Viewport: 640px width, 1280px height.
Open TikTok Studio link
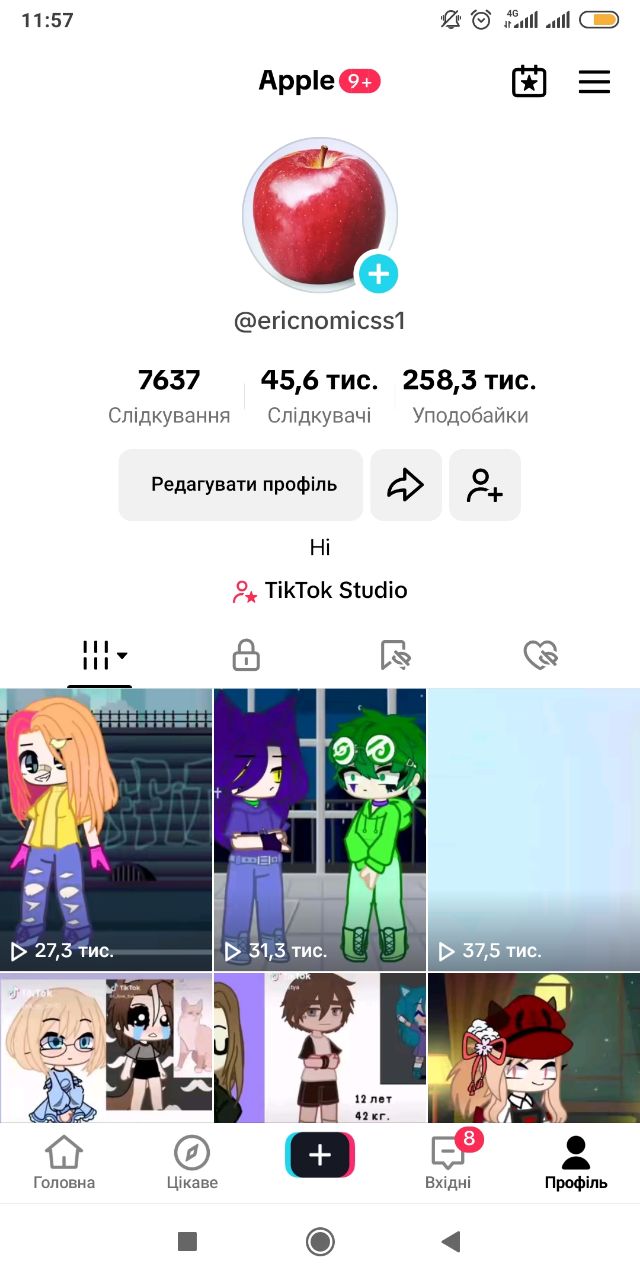pos(320,590)
